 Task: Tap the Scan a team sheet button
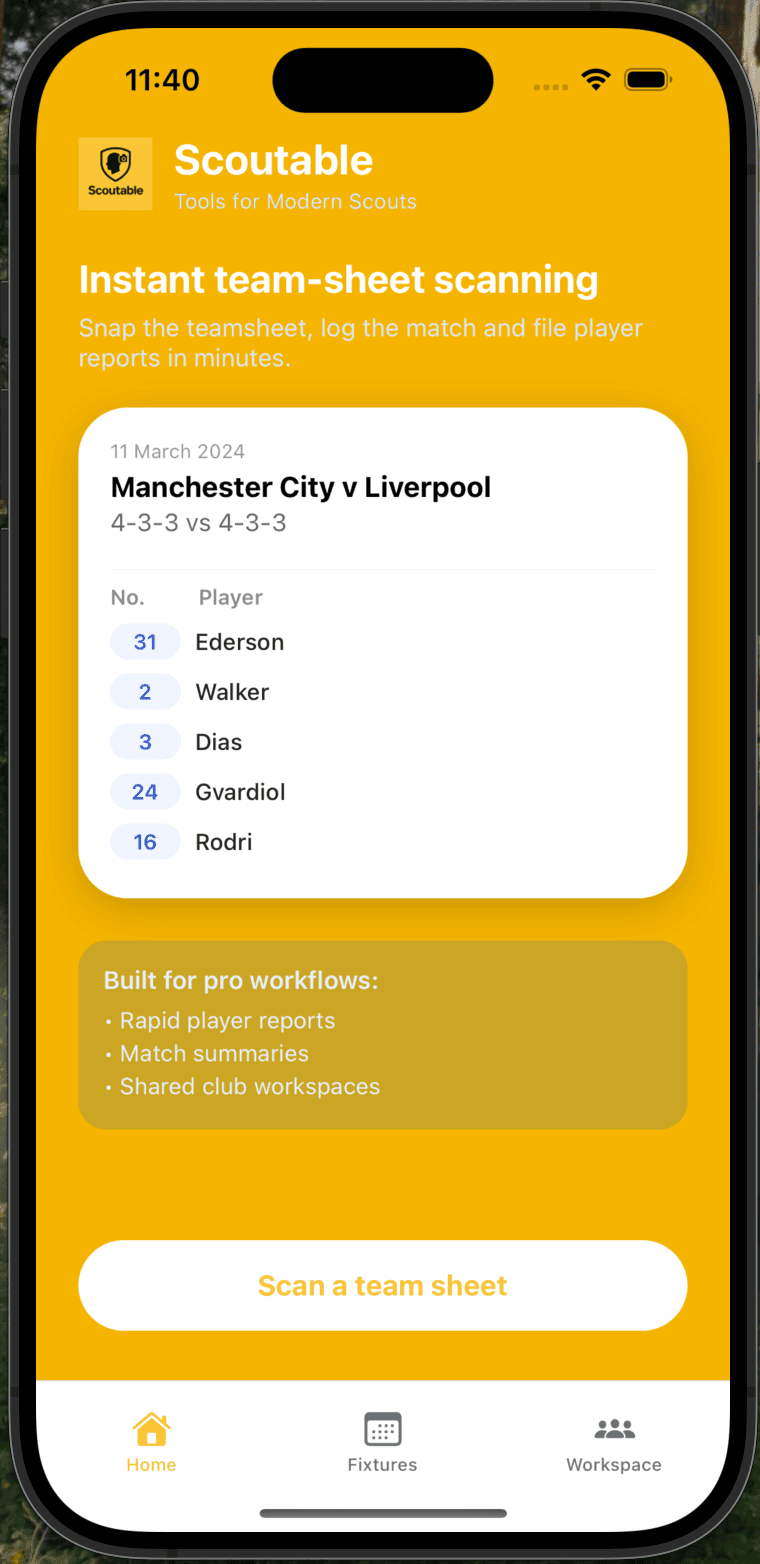point(383,1285)
